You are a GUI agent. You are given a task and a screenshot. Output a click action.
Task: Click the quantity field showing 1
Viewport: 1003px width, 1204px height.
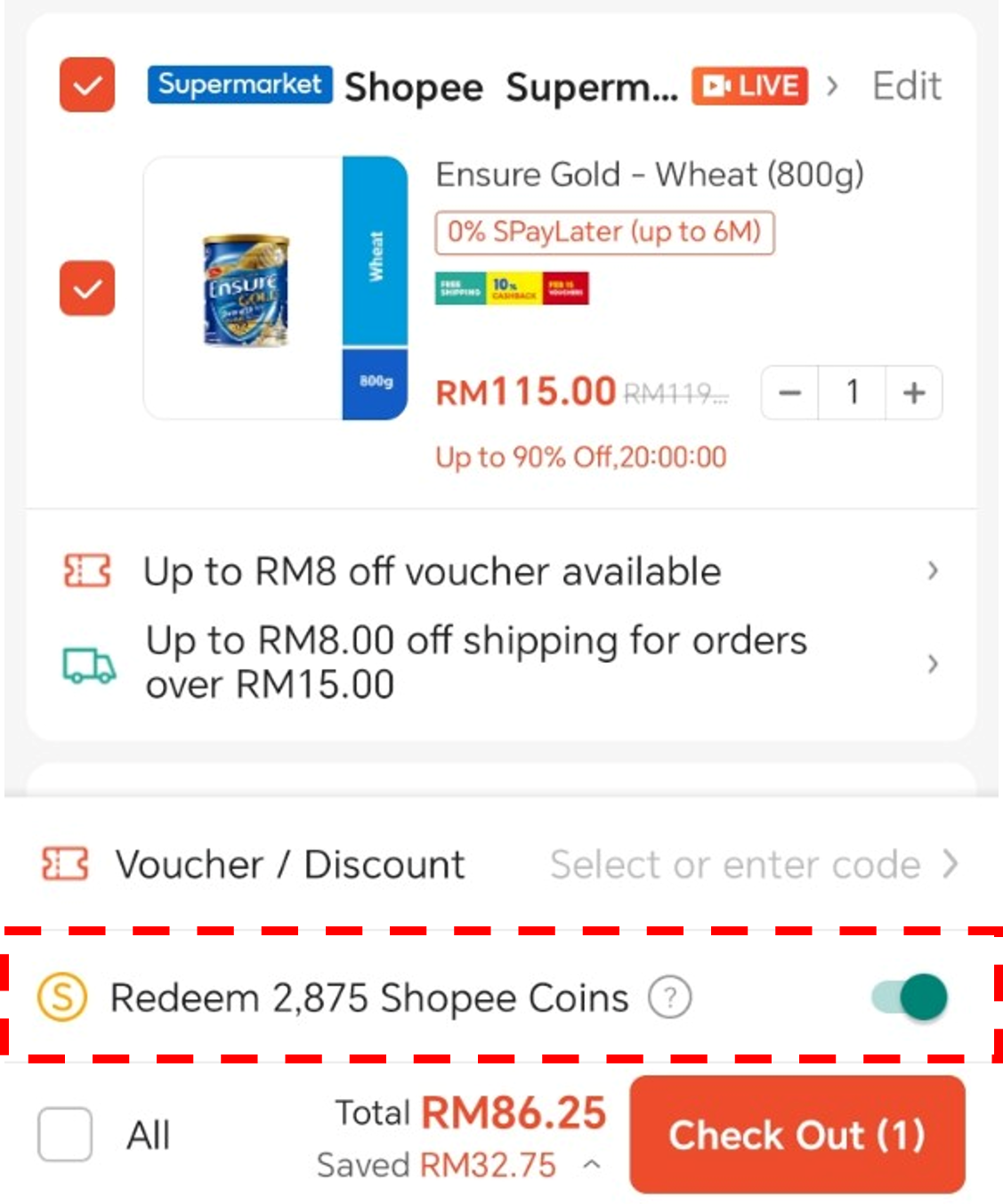click(851, 392)
